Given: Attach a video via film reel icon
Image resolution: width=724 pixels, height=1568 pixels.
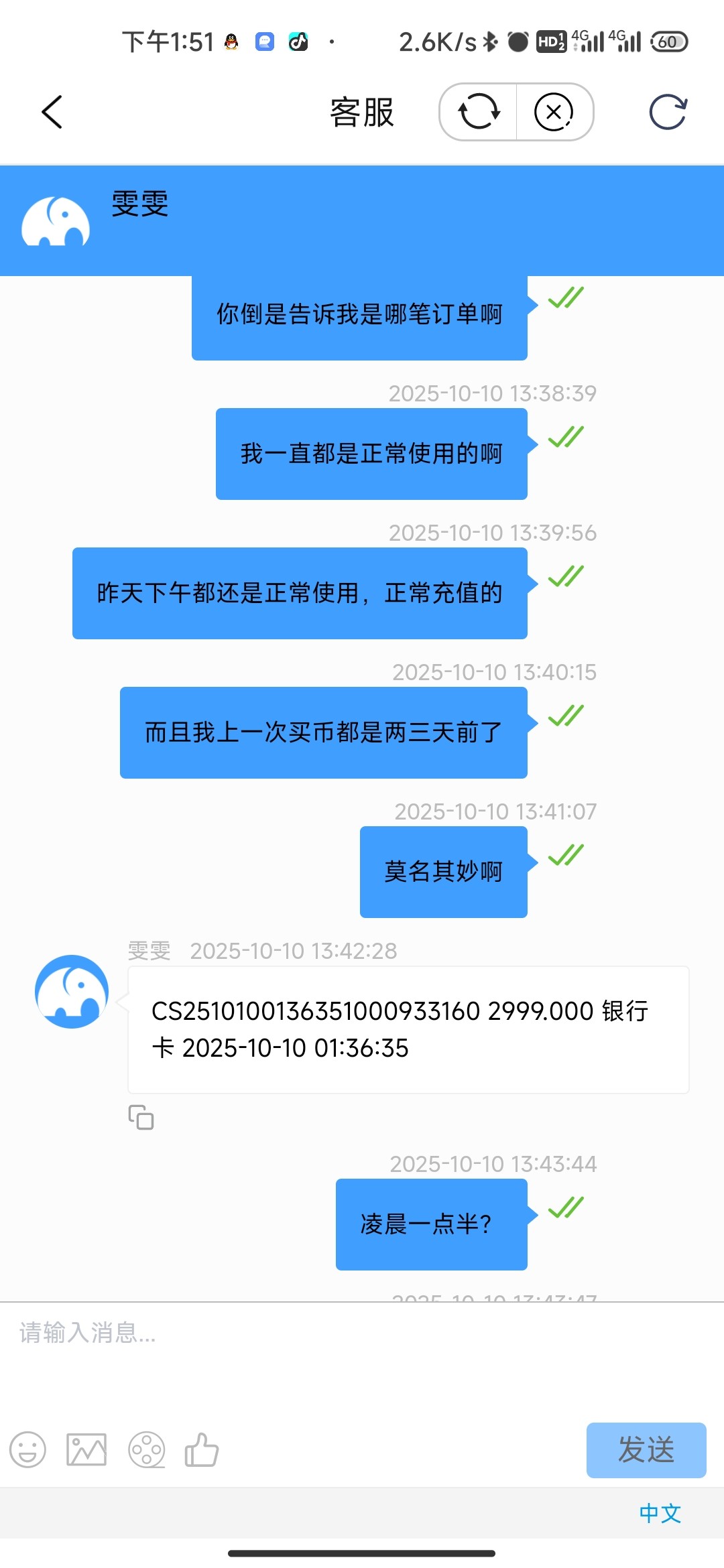Looking at the screenshot, I should (146, 1450).
